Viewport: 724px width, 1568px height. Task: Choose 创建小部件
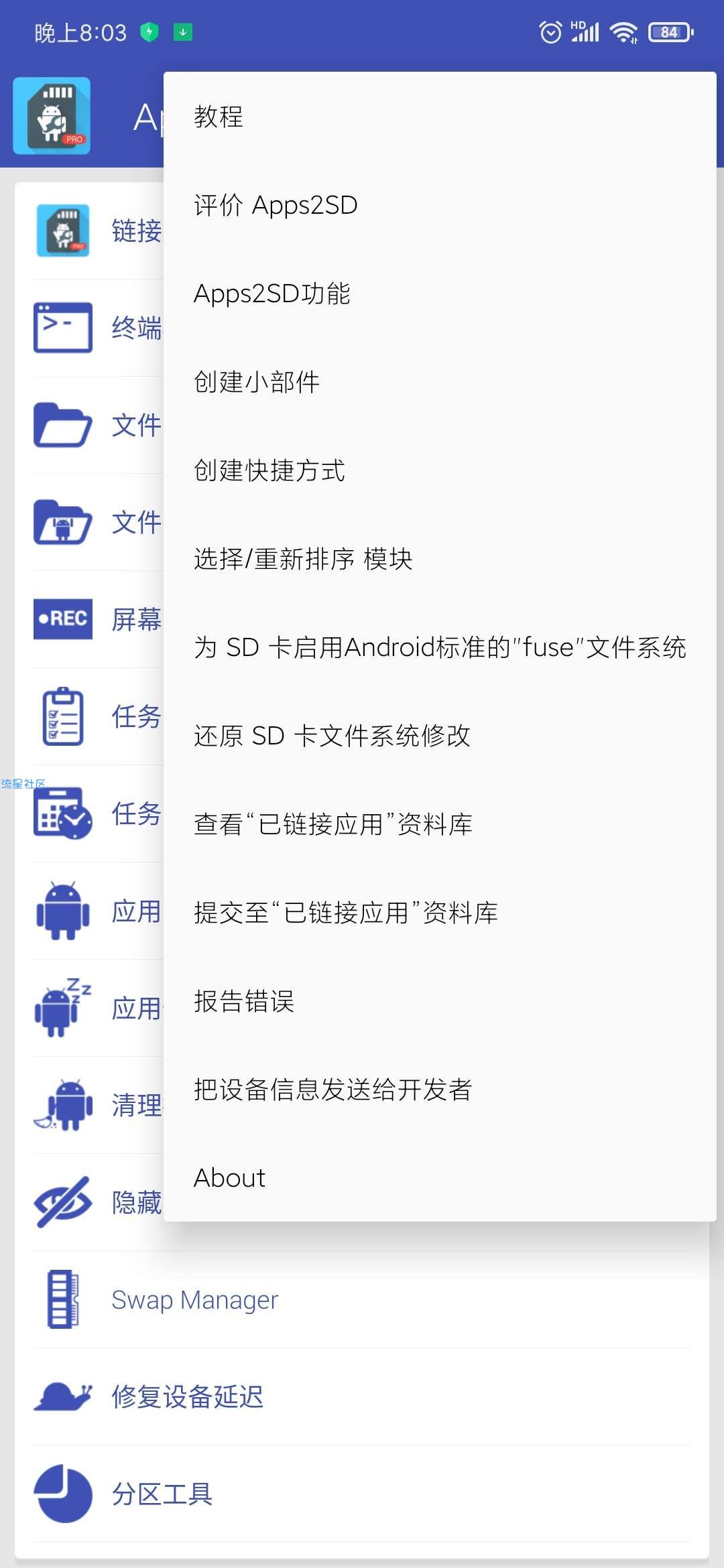(x=440, y=382)
